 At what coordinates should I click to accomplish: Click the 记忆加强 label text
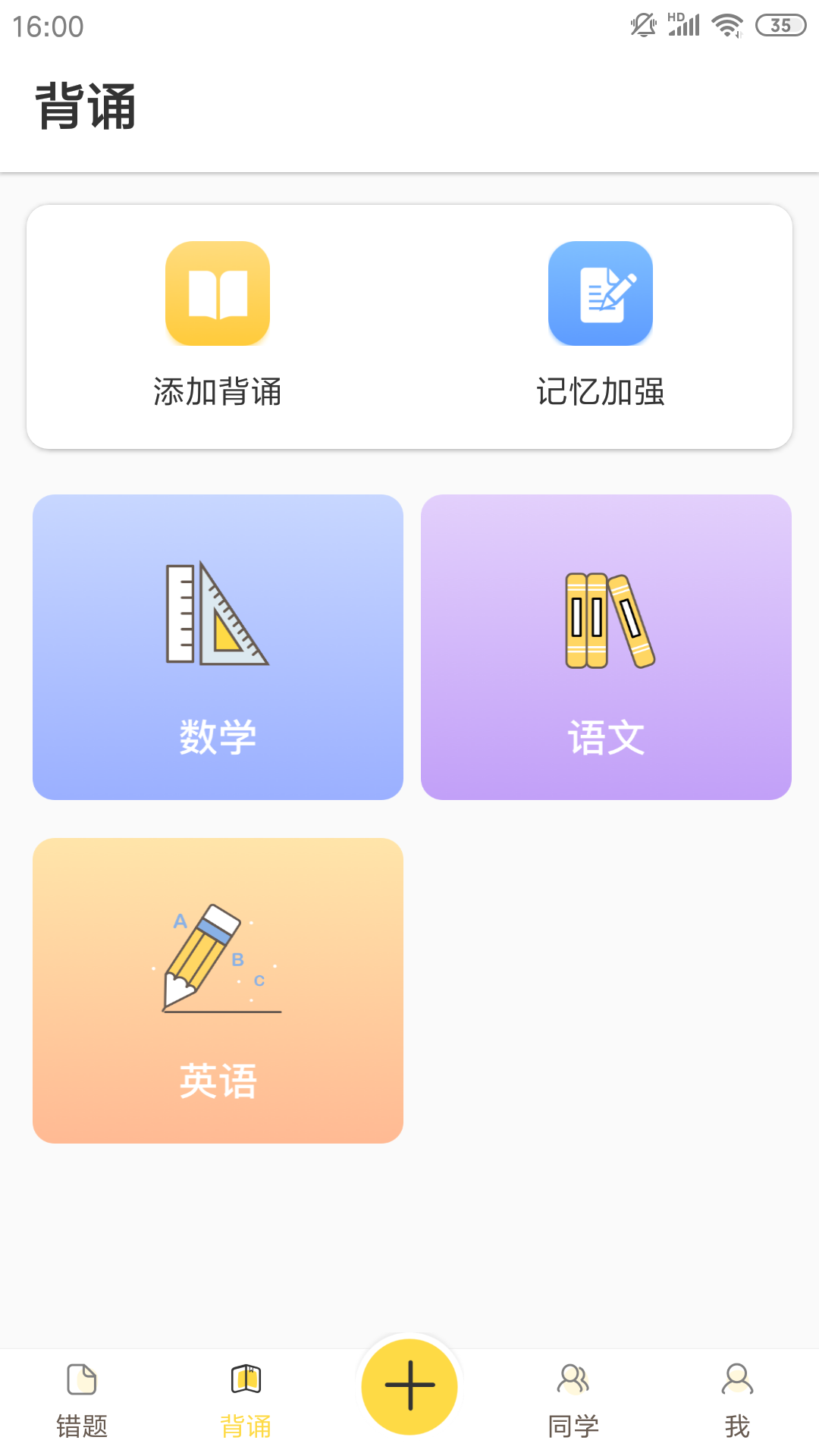(x=601, y=393)
